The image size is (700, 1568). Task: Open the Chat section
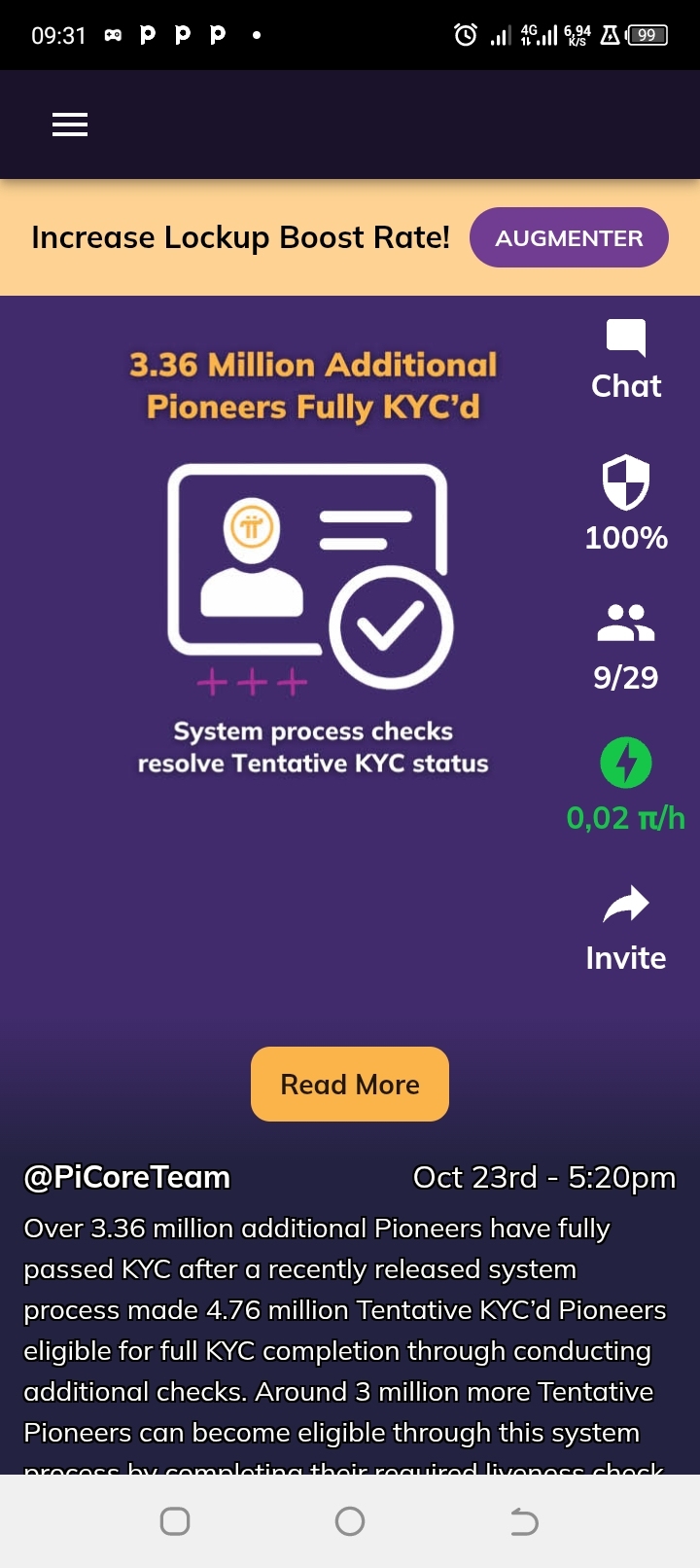(x=626, y=359)
